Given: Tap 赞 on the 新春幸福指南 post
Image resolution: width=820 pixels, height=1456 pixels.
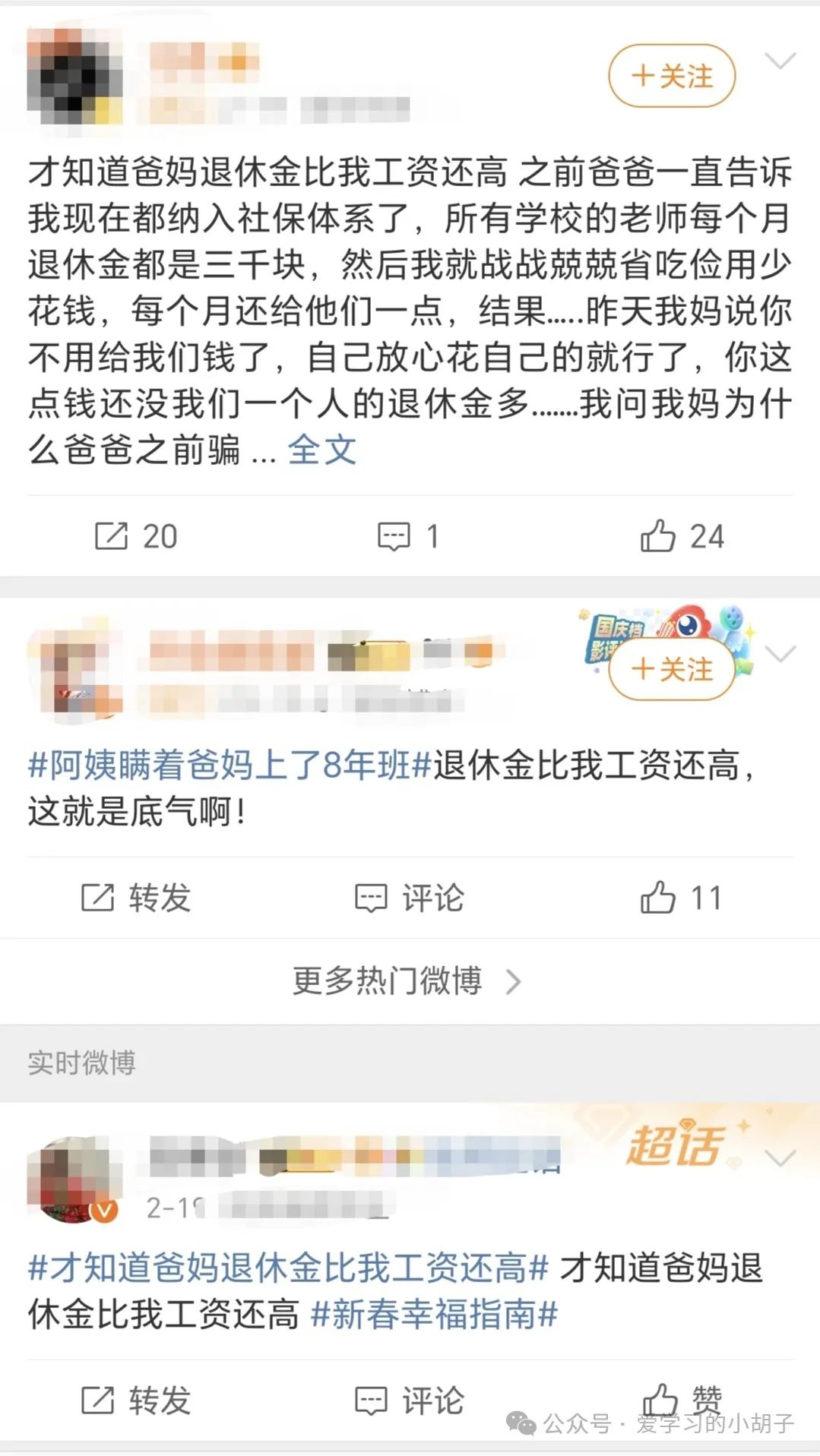Looking at the screenshot, I should (682, 1398).
